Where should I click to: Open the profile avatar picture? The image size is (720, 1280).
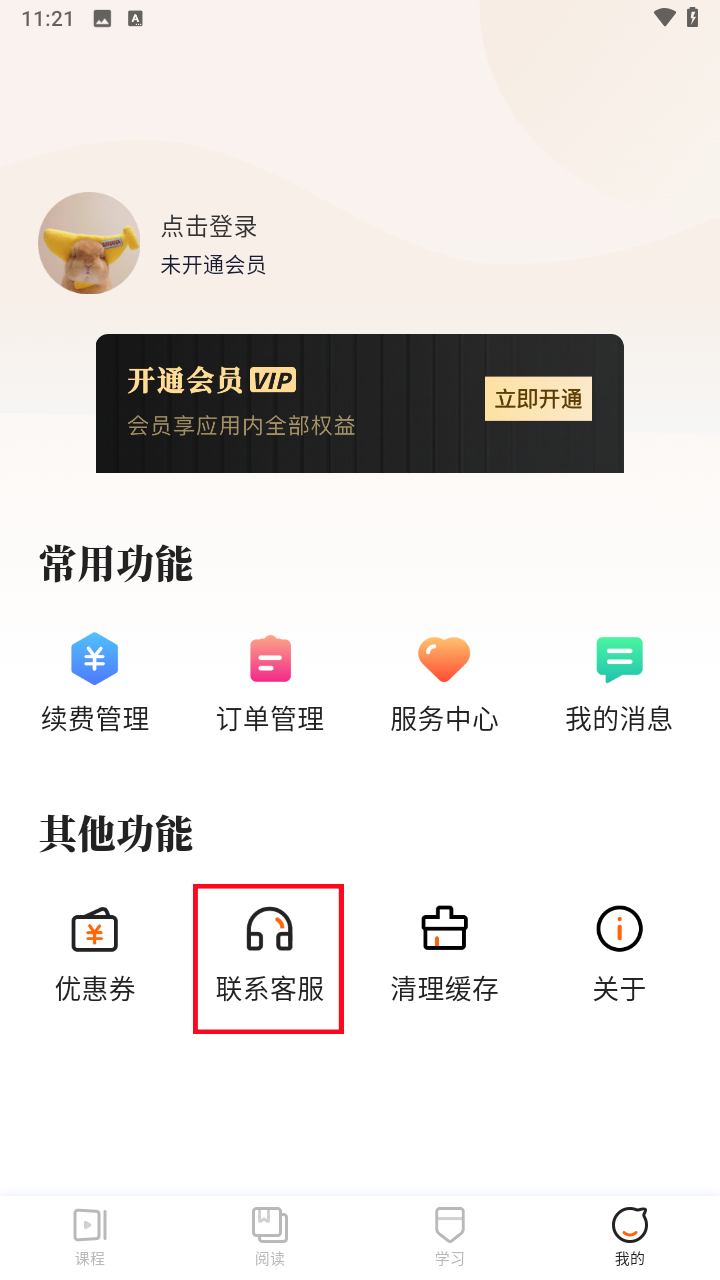89,243
